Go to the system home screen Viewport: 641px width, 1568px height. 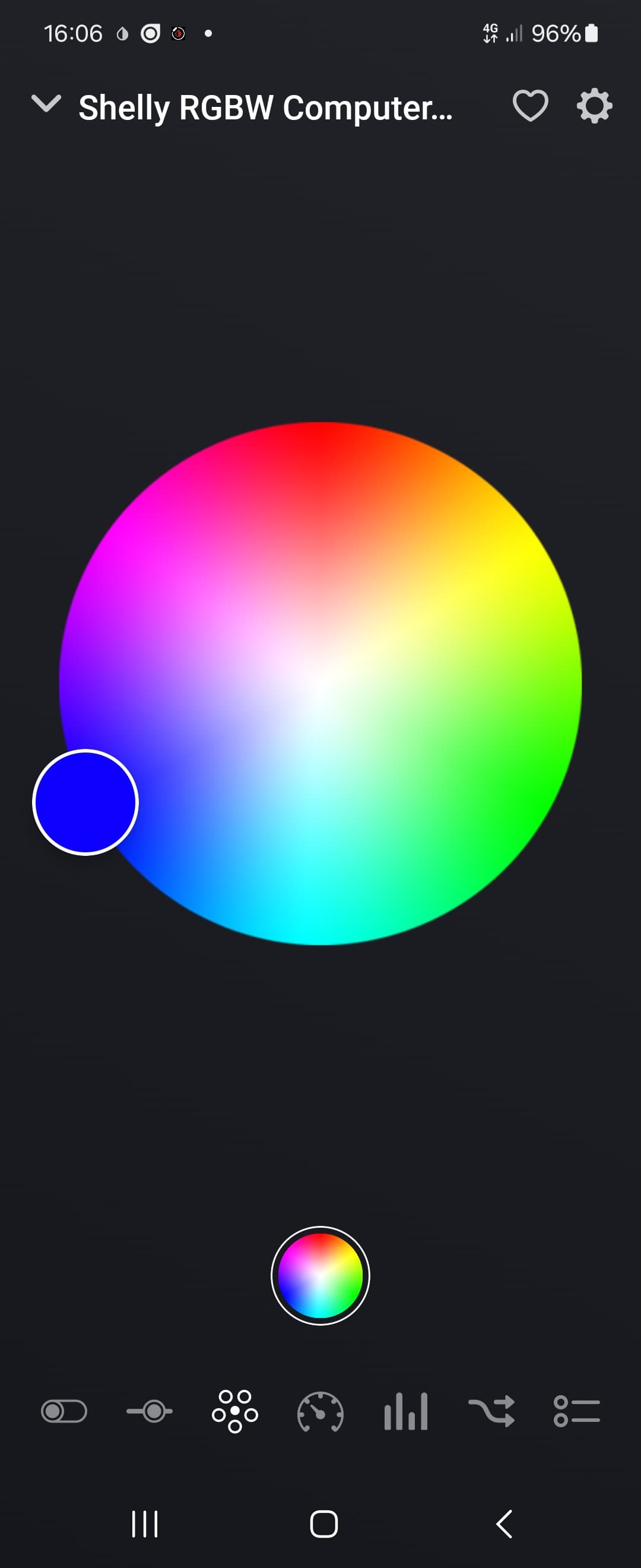tap(323, 1523)
